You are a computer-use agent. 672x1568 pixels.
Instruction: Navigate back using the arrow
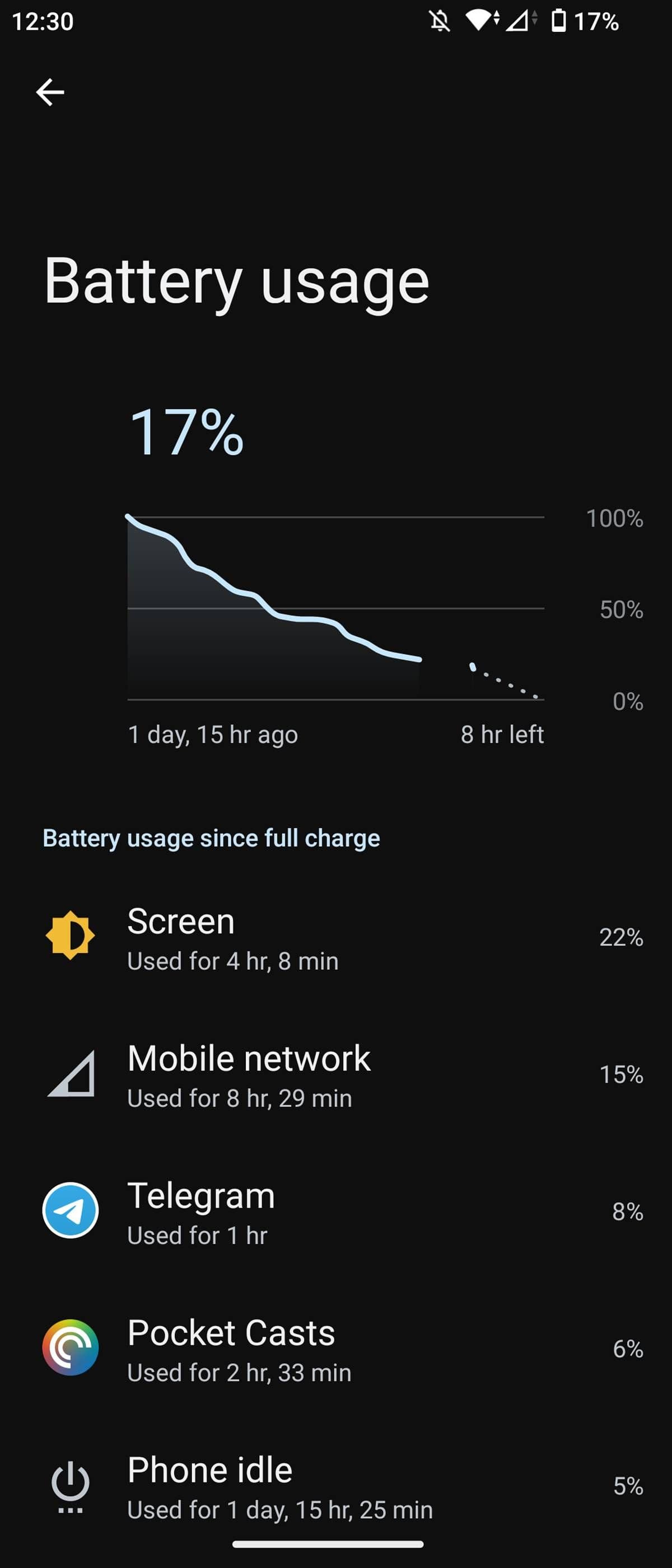pos(51,91)
